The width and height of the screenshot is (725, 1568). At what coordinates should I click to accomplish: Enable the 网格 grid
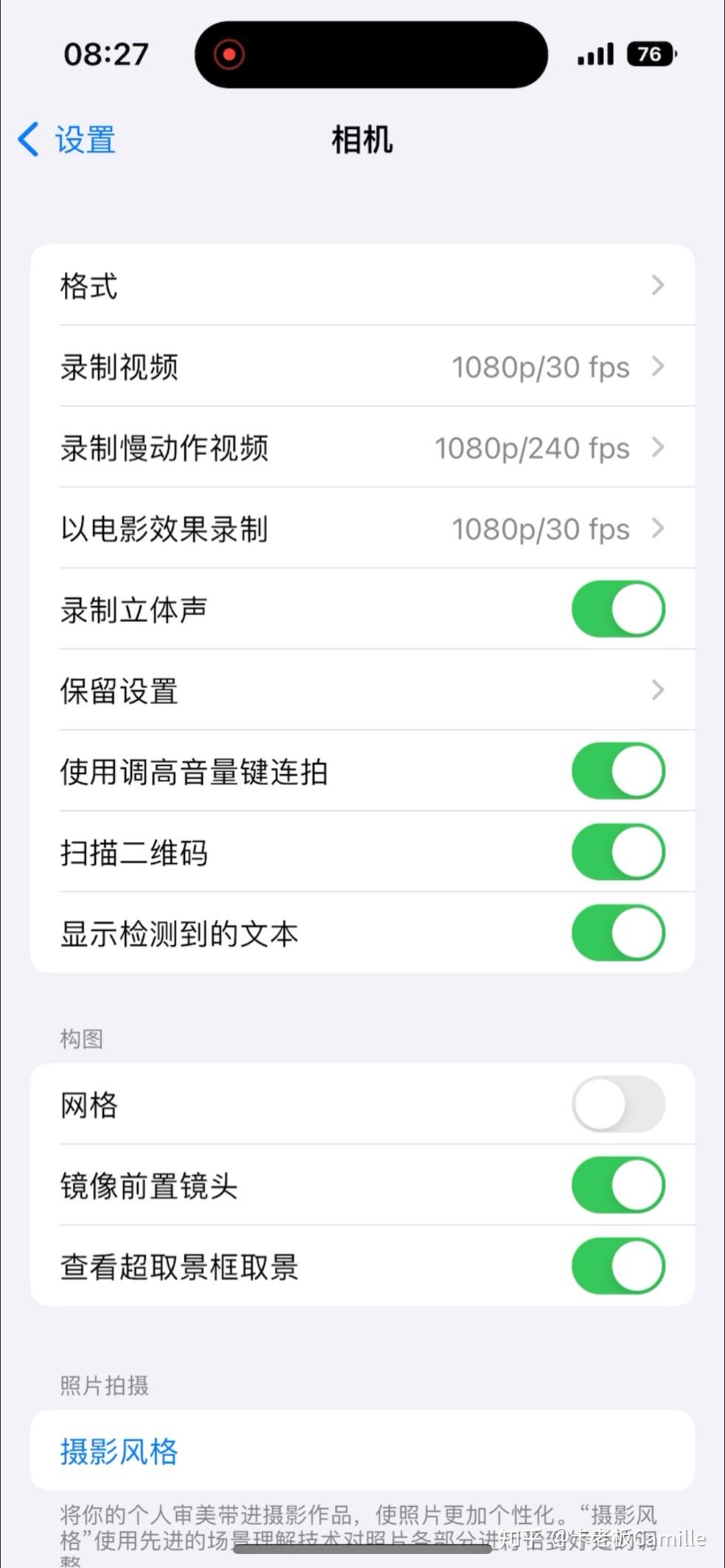coord(617,1104)
